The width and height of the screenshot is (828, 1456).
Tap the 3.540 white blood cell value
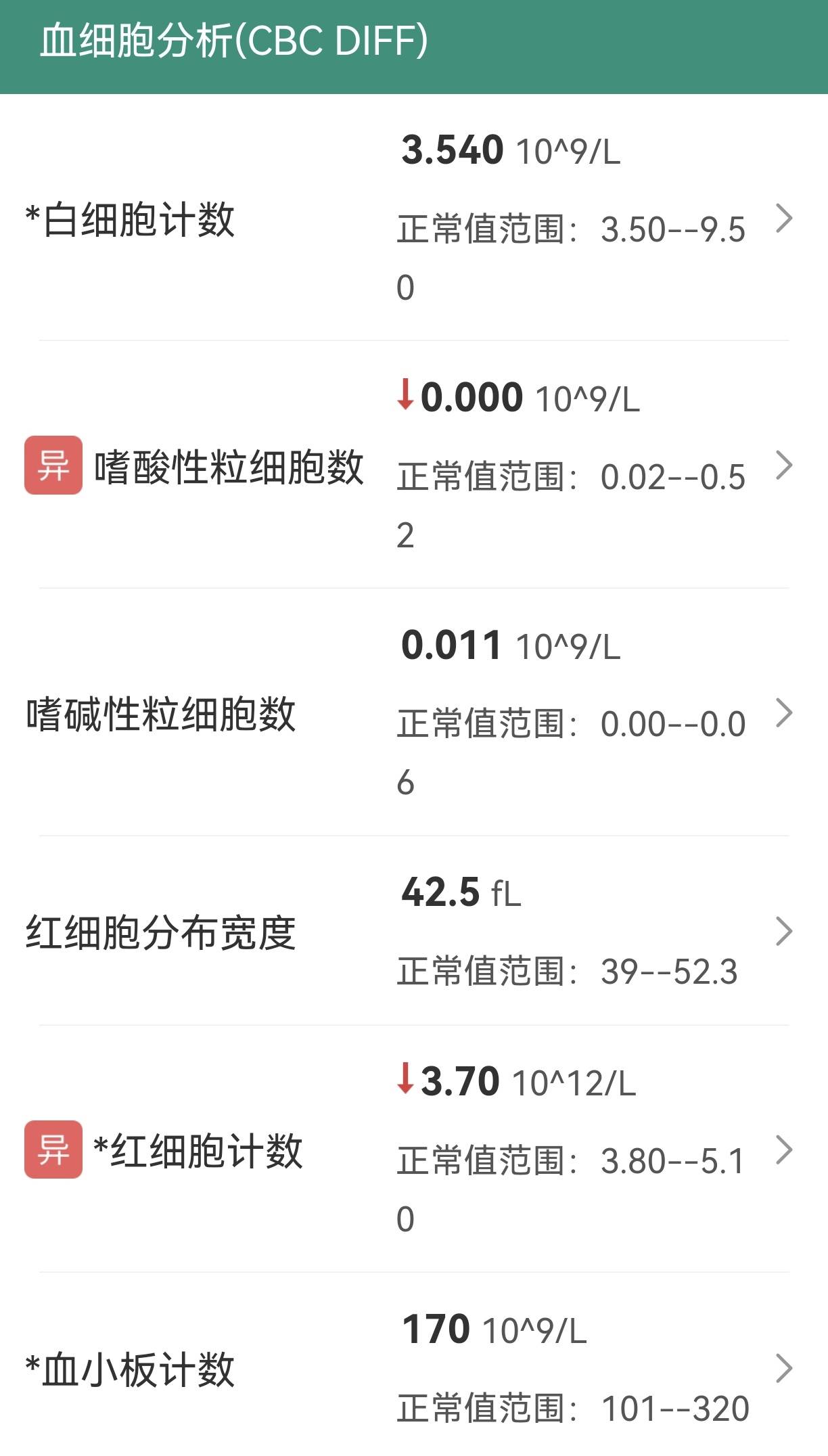[452, 150]
